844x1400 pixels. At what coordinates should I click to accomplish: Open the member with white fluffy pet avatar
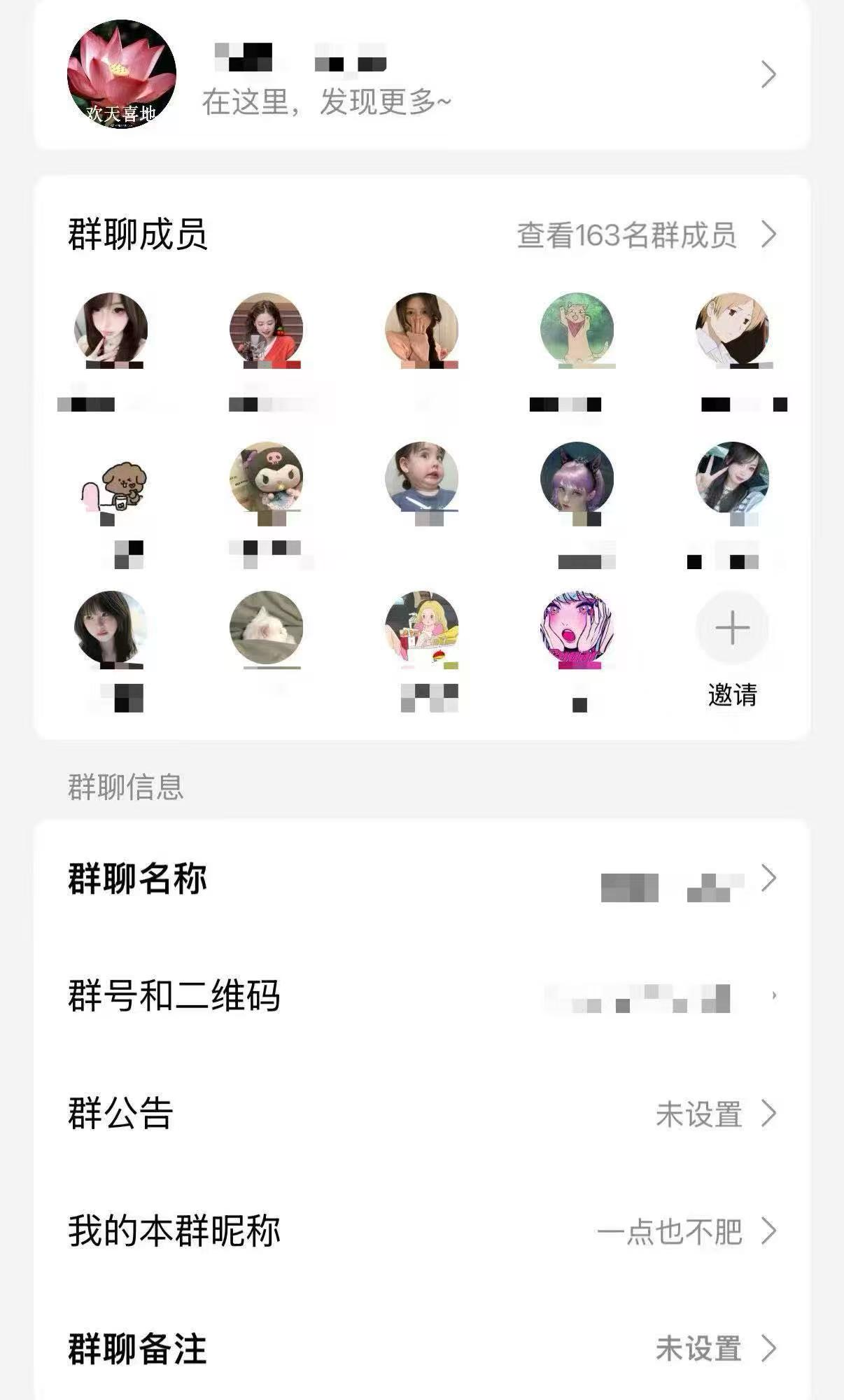coord(266,628)
